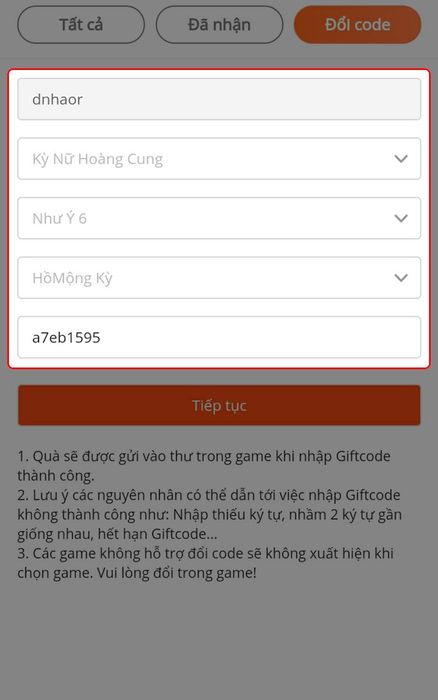Screen dimensions: 438x700
Task: Open the Như Ý 6 server dropdown
Action: click(x=219, y=218)
